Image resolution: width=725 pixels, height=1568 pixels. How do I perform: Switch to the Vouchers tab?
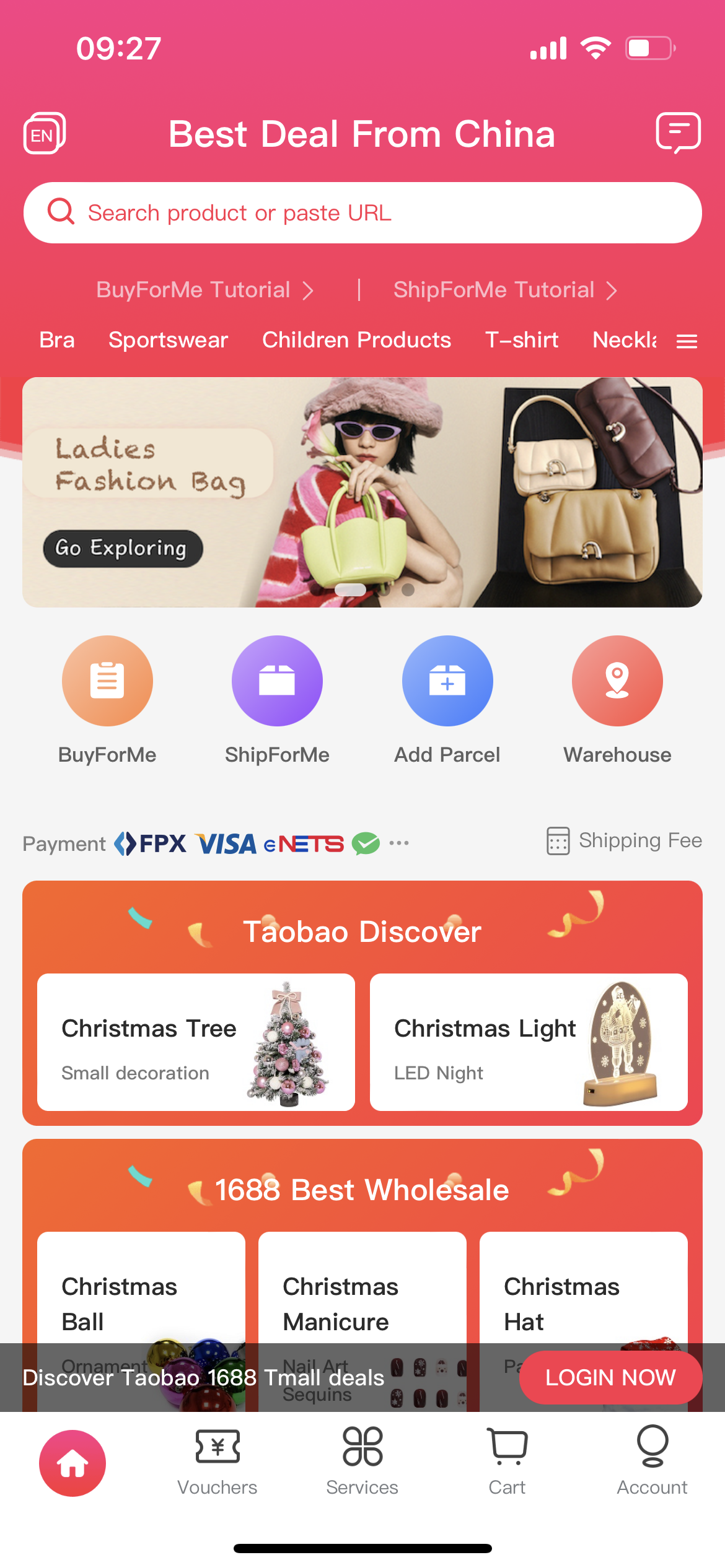(x=217, y=1461)
